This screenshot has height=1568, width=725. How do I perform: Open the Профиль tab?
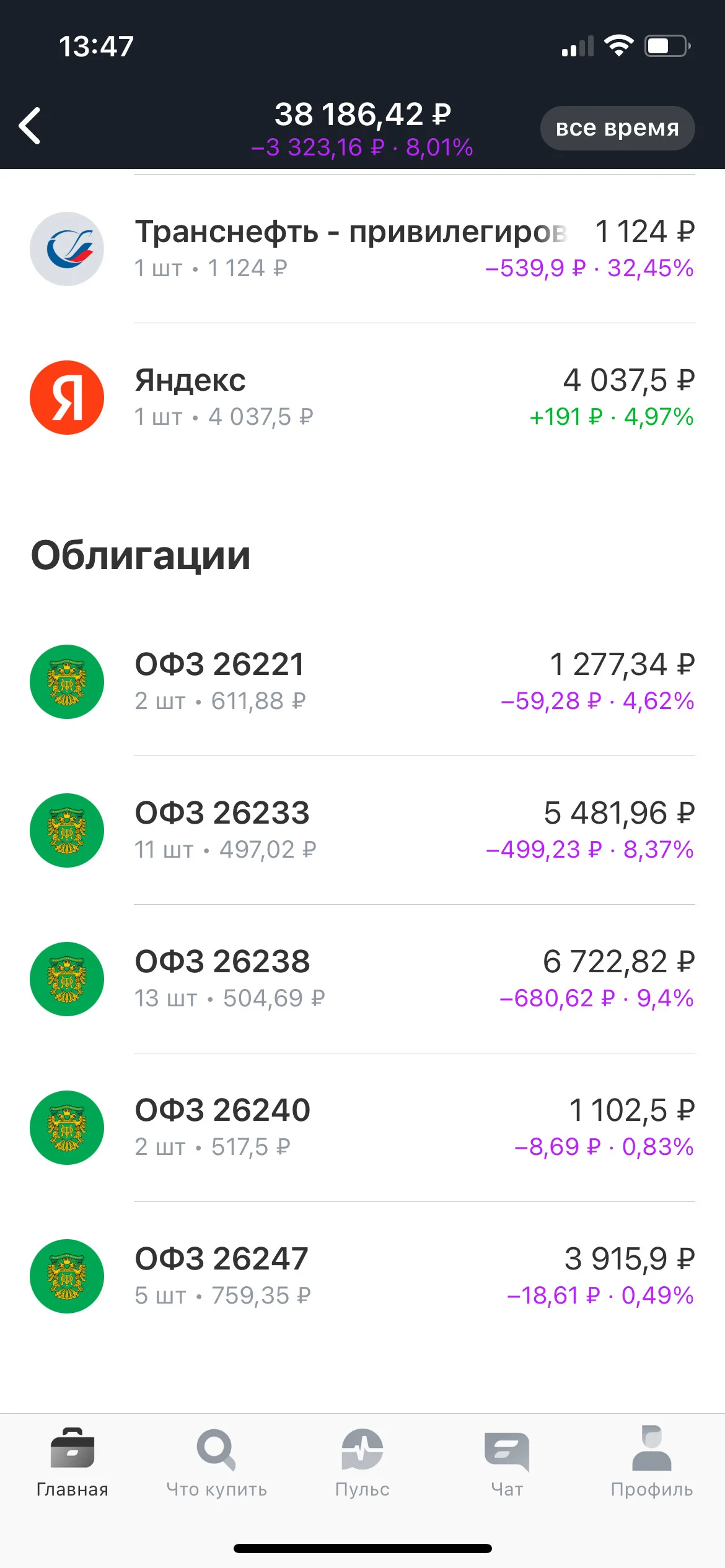click(x=652, y=1463)
